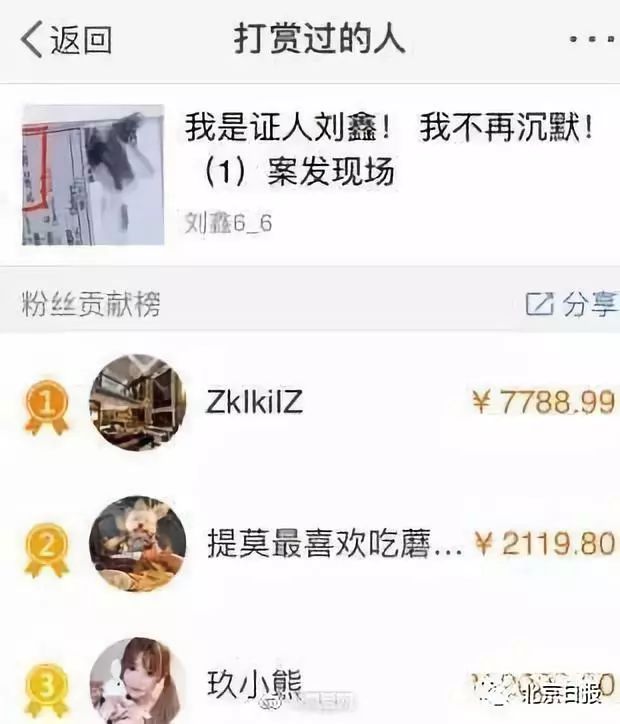Open the article 我是证人刘鑫！我不再沉默！

click(x=388, y=151)
